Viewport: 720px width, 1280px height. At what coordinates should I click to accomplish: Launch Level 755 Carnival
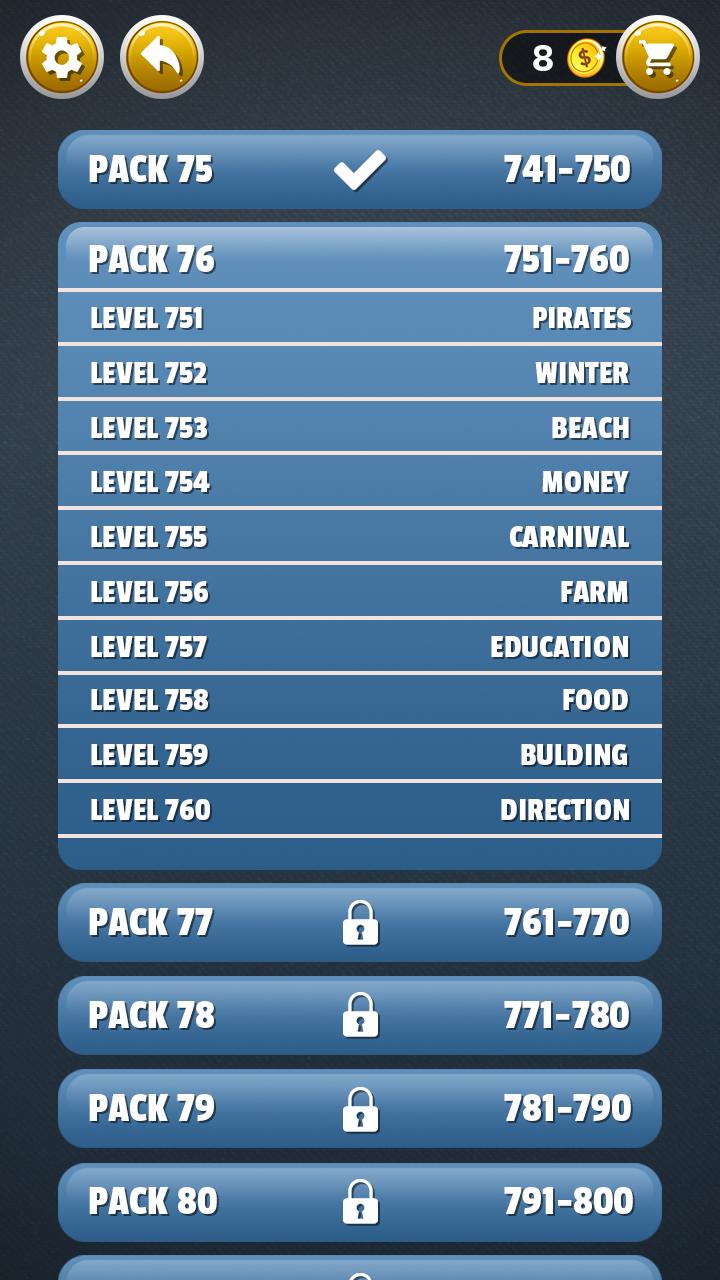coord(360,537)
